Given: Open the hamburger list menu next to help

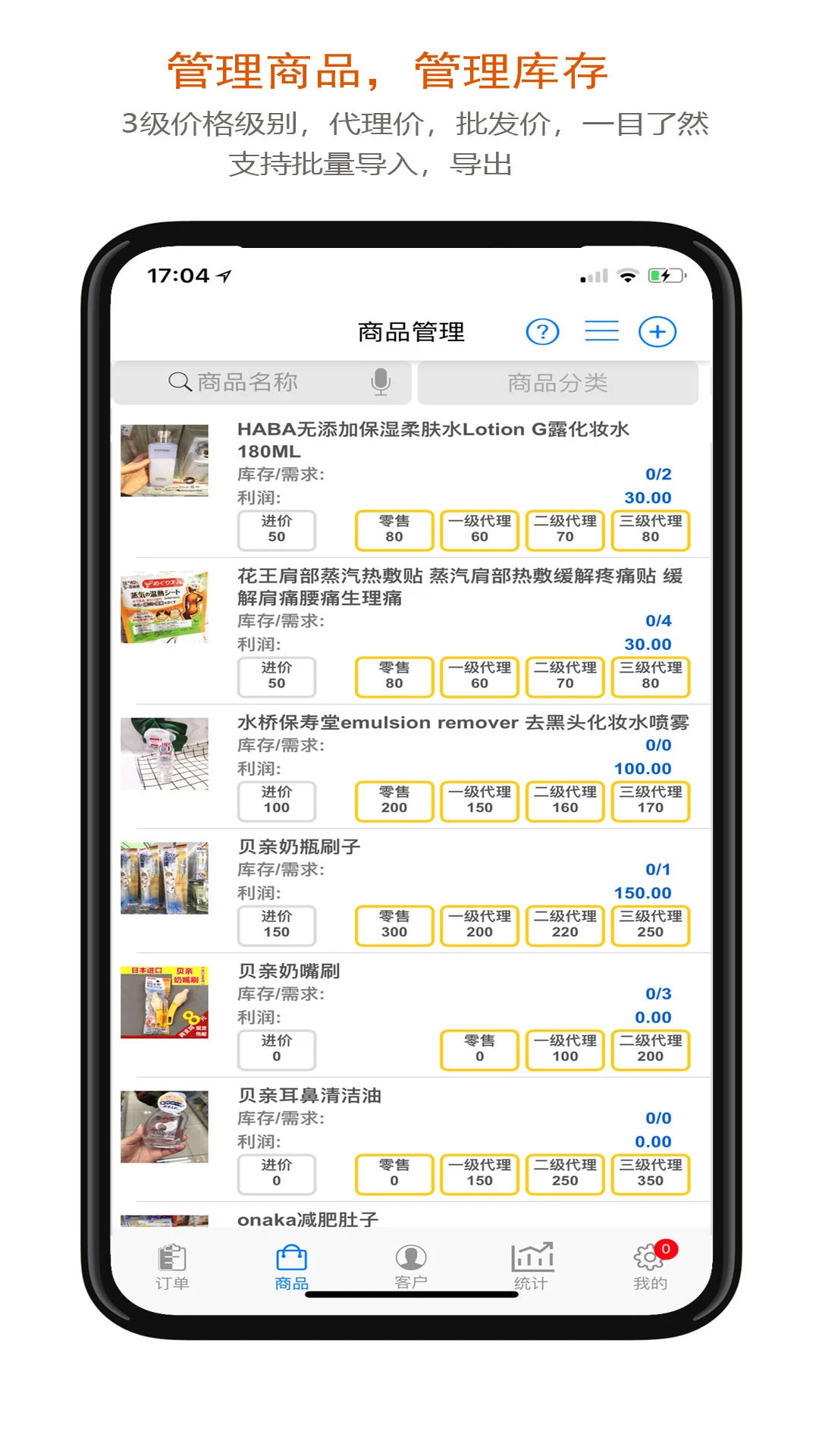Looking at the screenshot, I should (x=602, y=331).
